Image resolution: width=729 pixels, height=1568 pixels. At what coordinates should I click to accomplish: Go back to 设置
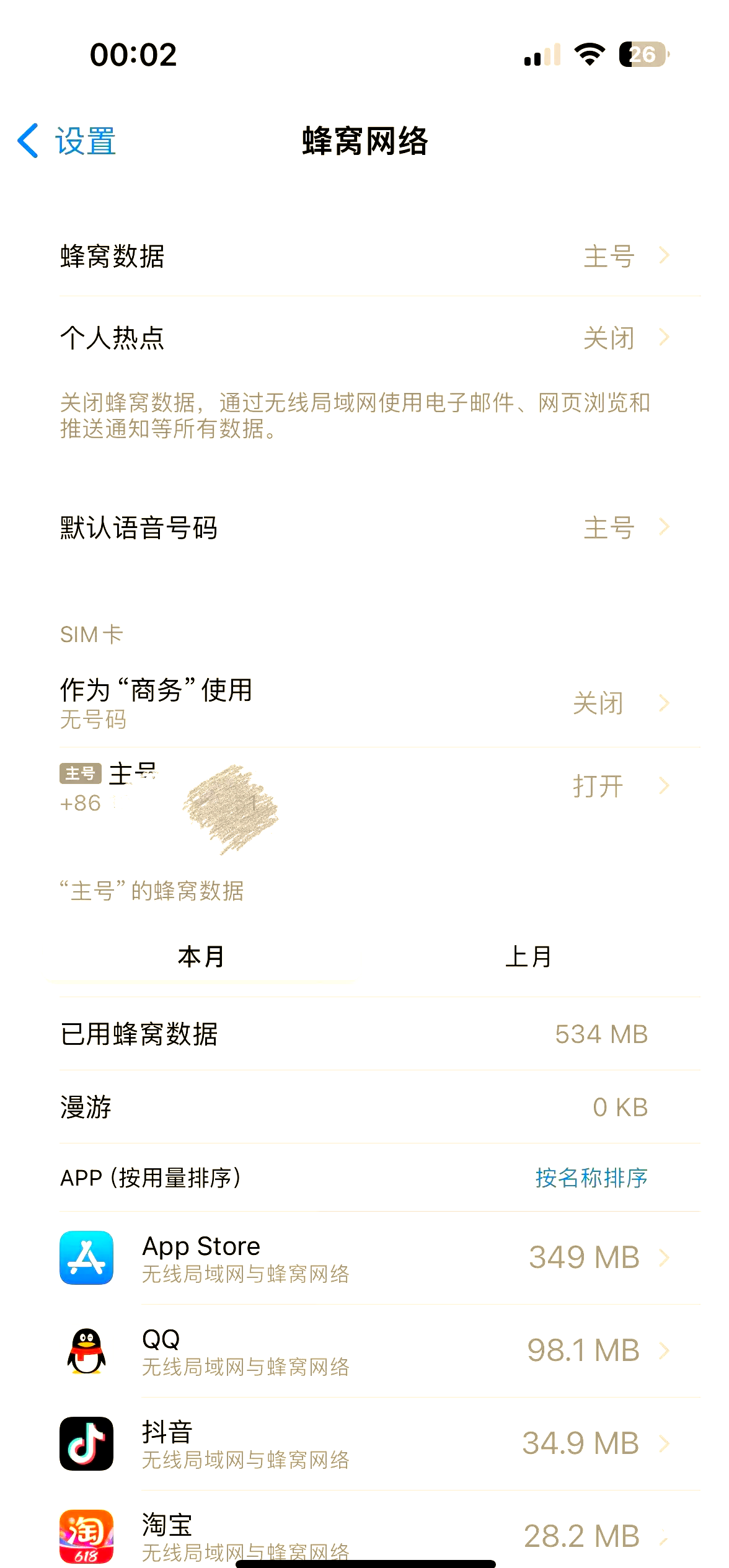(67, 141)
